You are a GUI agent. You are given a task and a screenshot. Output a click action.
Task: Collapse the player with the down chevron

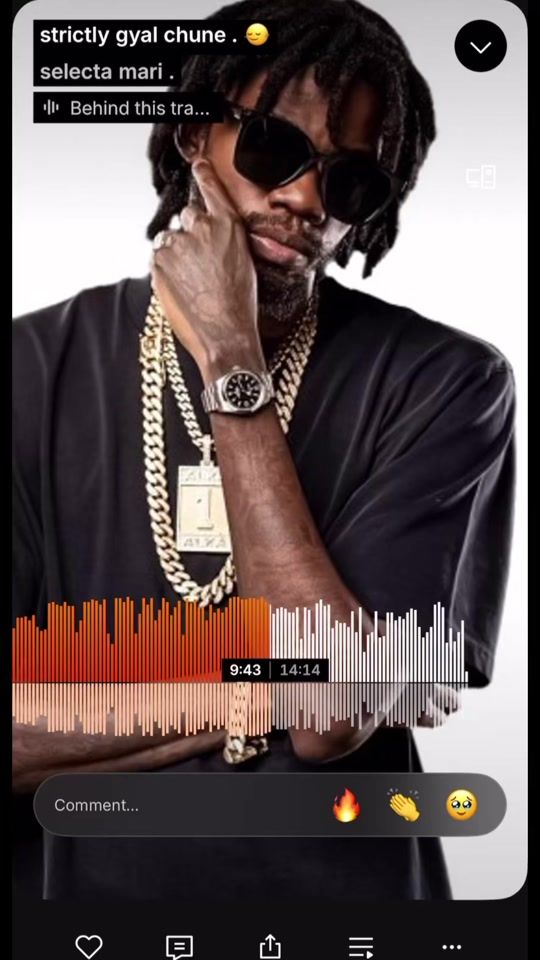[x=481, y=46]
